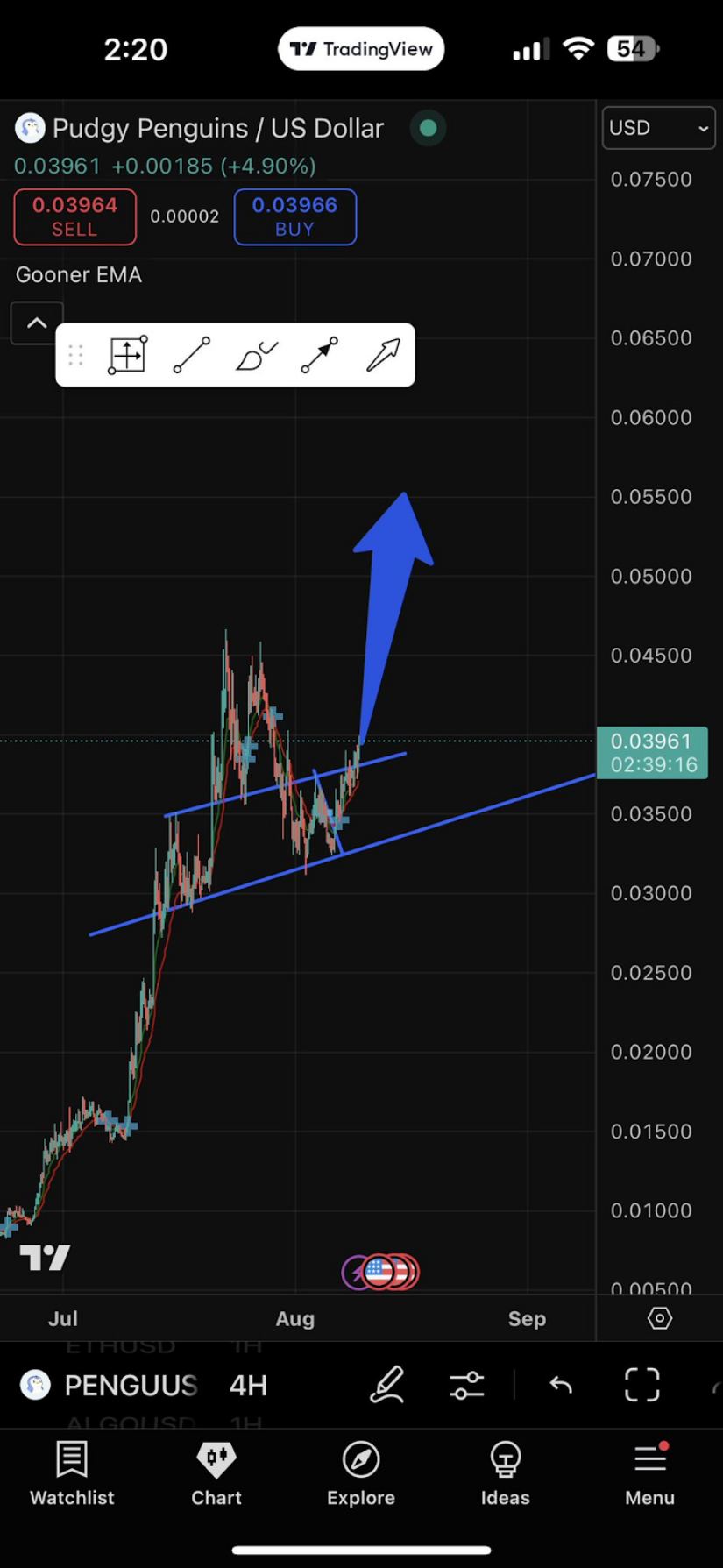723x1568 pixels.
Task: Undo the last chart action
Action: 561,1386
